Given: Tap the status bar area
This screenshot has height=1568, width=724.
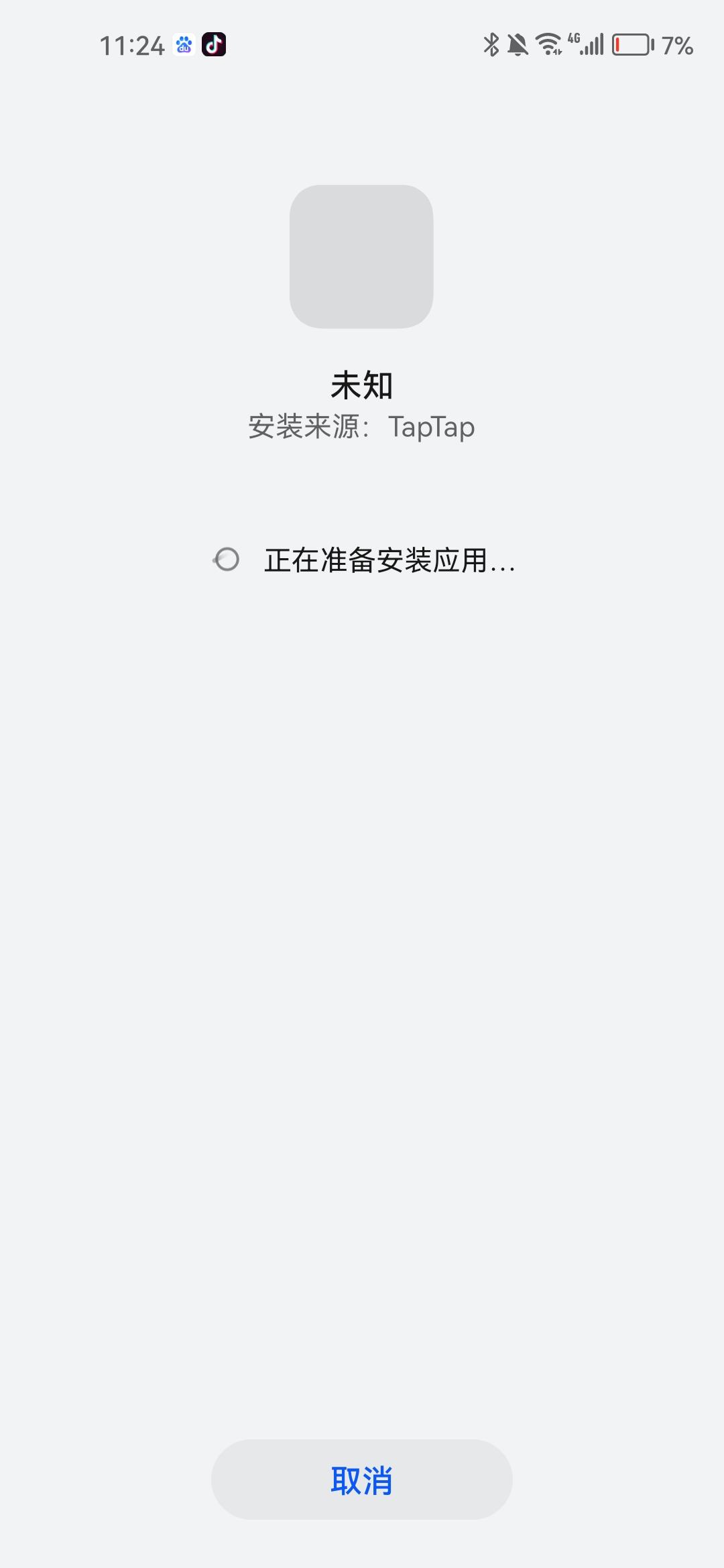Looking at the screenshot, I should [x=362, y=44].
